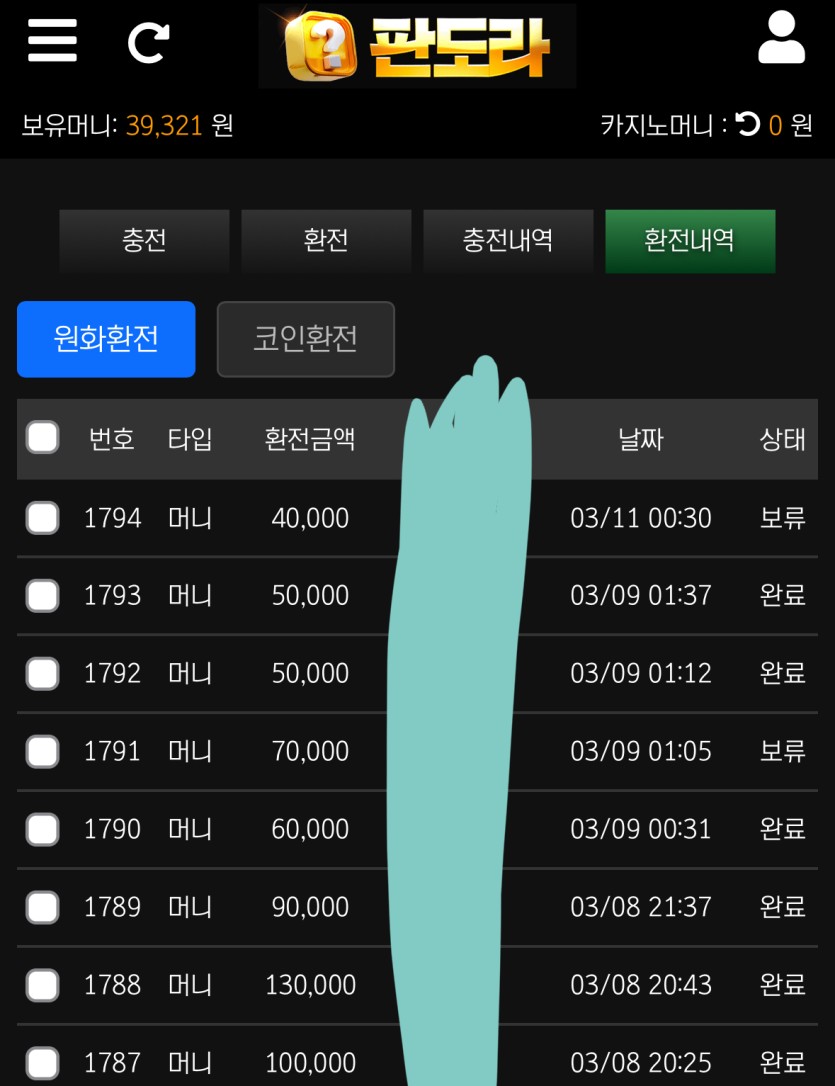The width and height of the screenshot is (835, 1086).
Task: Refresh the 카지노머니 balance
Action: (747, 124)
